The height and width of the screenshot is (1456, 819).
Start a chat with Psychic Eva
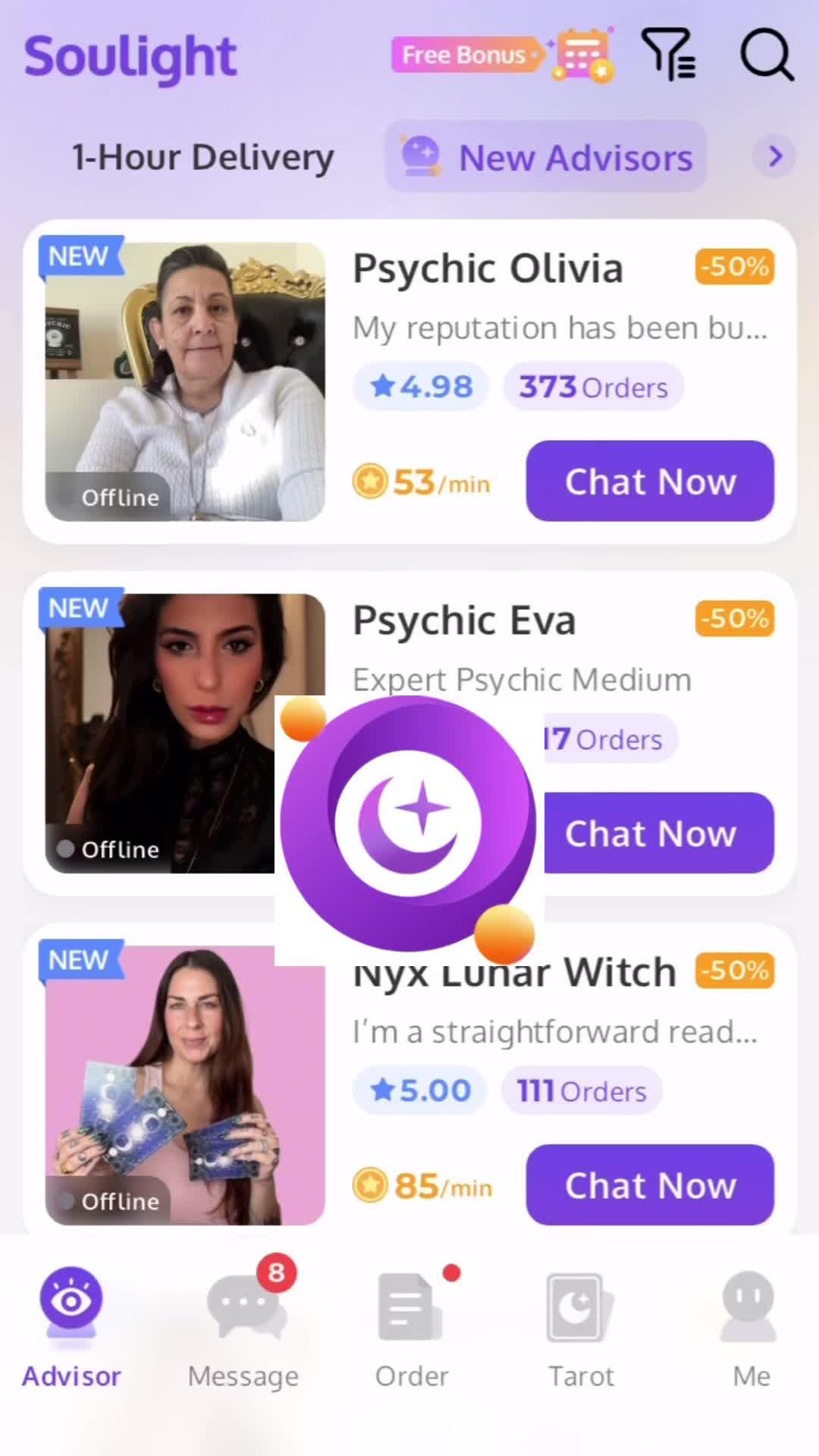tap(658, 833)
